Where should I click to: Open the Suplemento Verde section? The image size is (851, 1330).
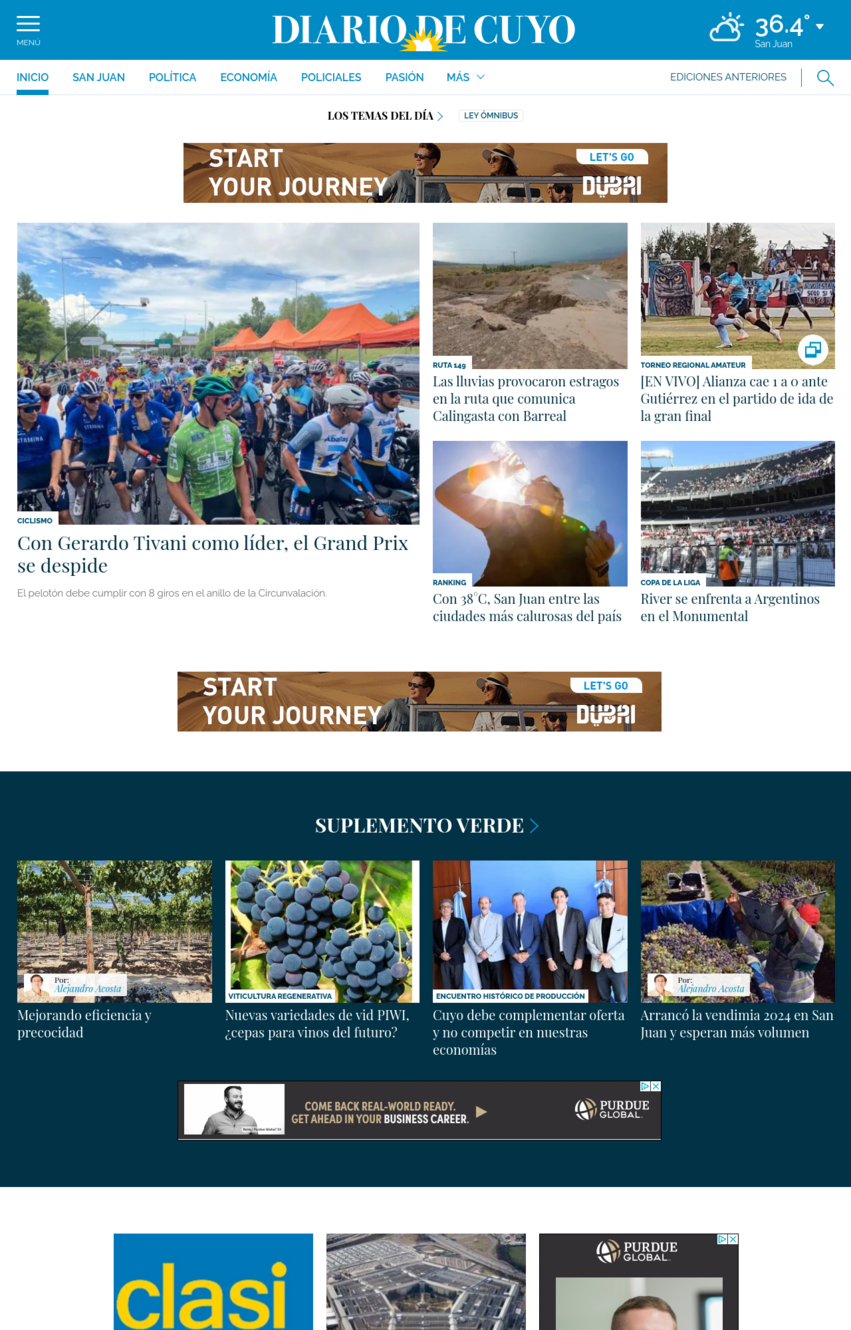click(x=426, y=825)
